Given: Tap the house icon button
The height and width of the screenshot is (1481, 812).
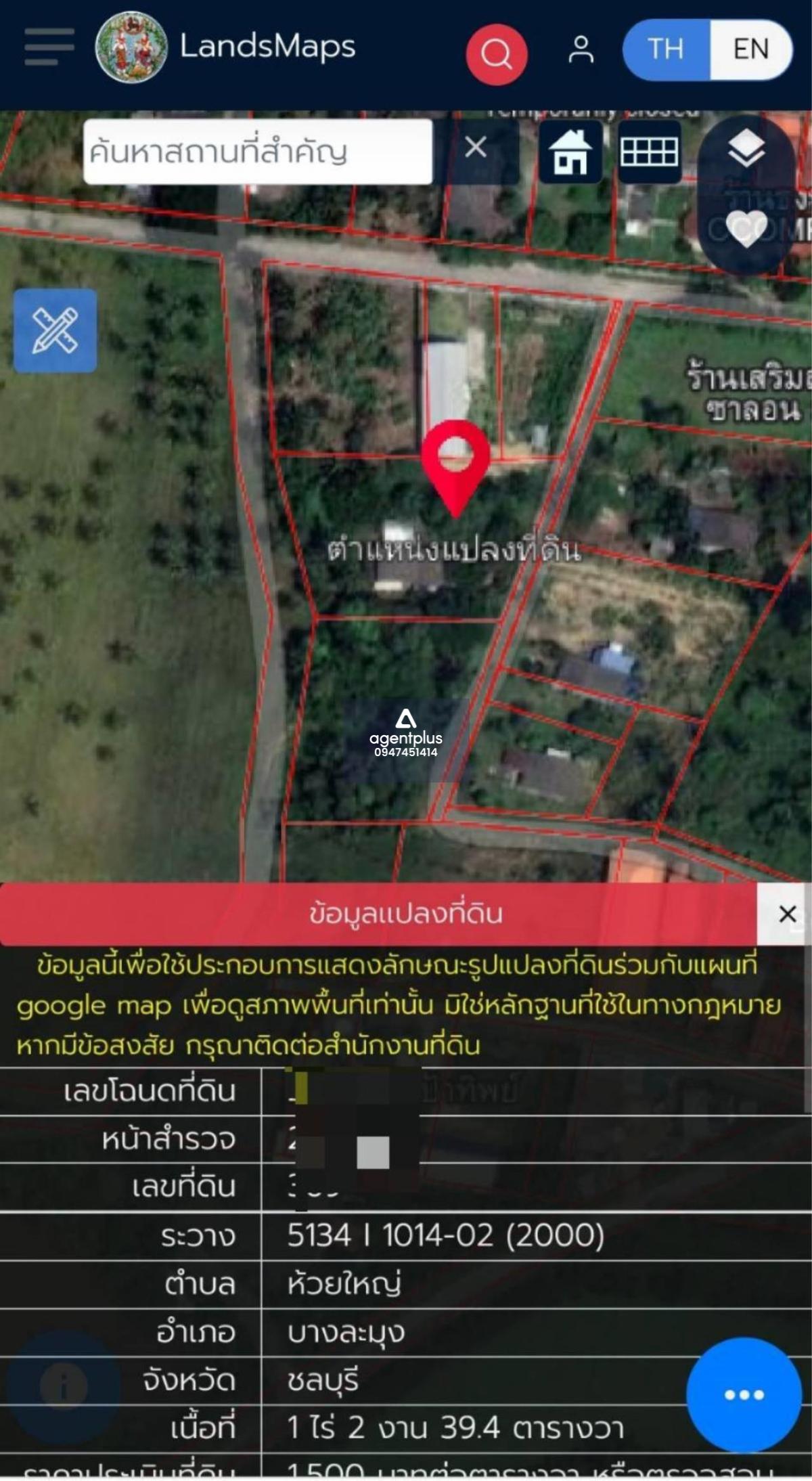Looking at the screenshot, I should pyautogui.click(x=570, y=152).
